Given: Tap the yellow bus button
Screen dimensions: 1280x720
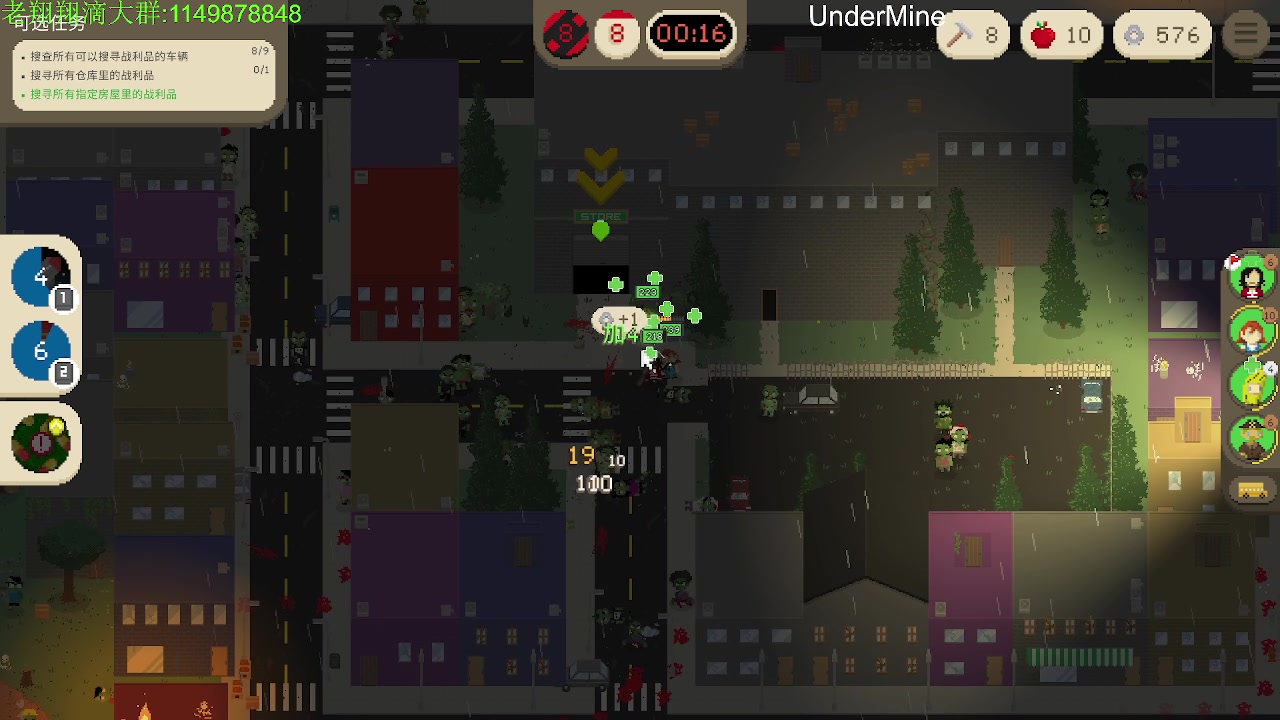Looking at the screenshot, I should [x=1252, y=490].
